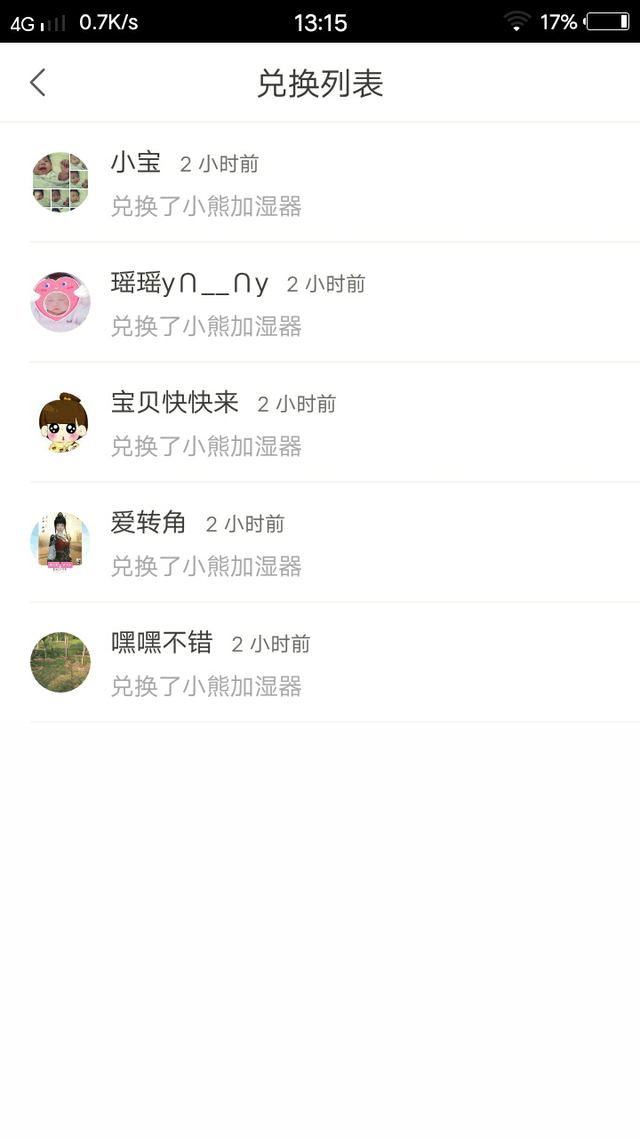View 爱转角's exchange entry

320,543
